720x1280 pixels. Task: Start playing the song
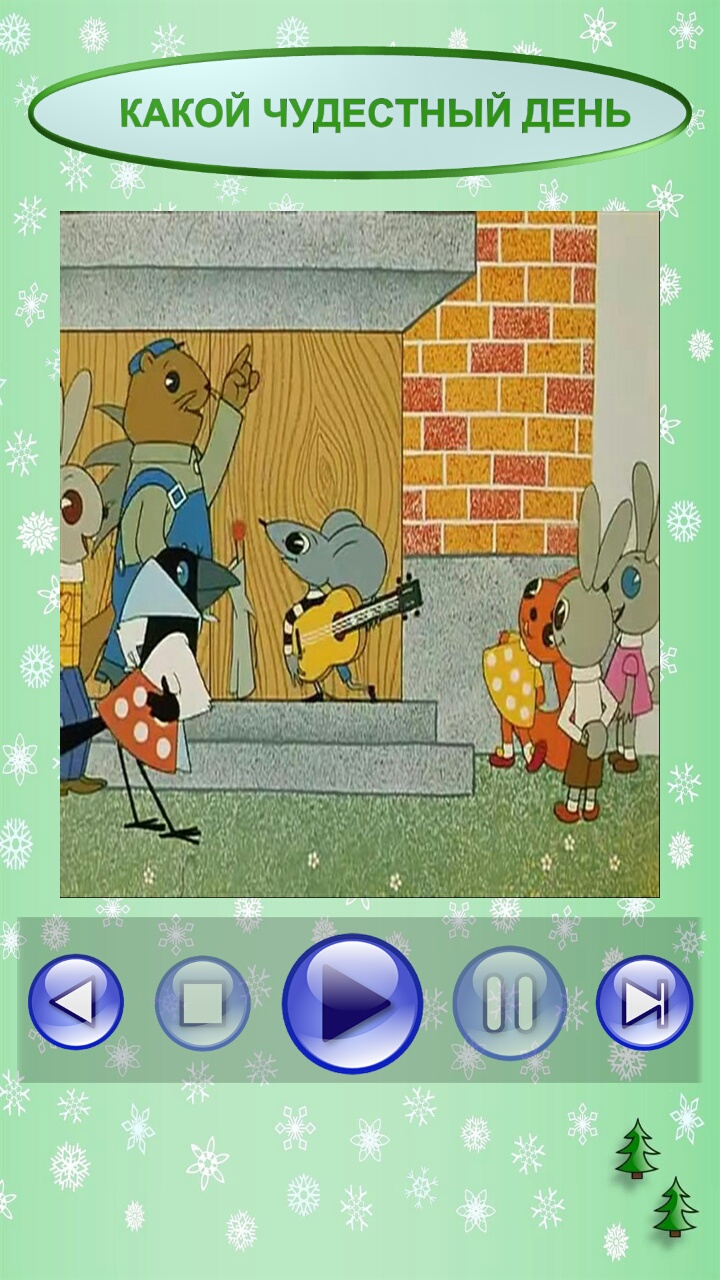pyautogui.click(x=352, y=1003)
